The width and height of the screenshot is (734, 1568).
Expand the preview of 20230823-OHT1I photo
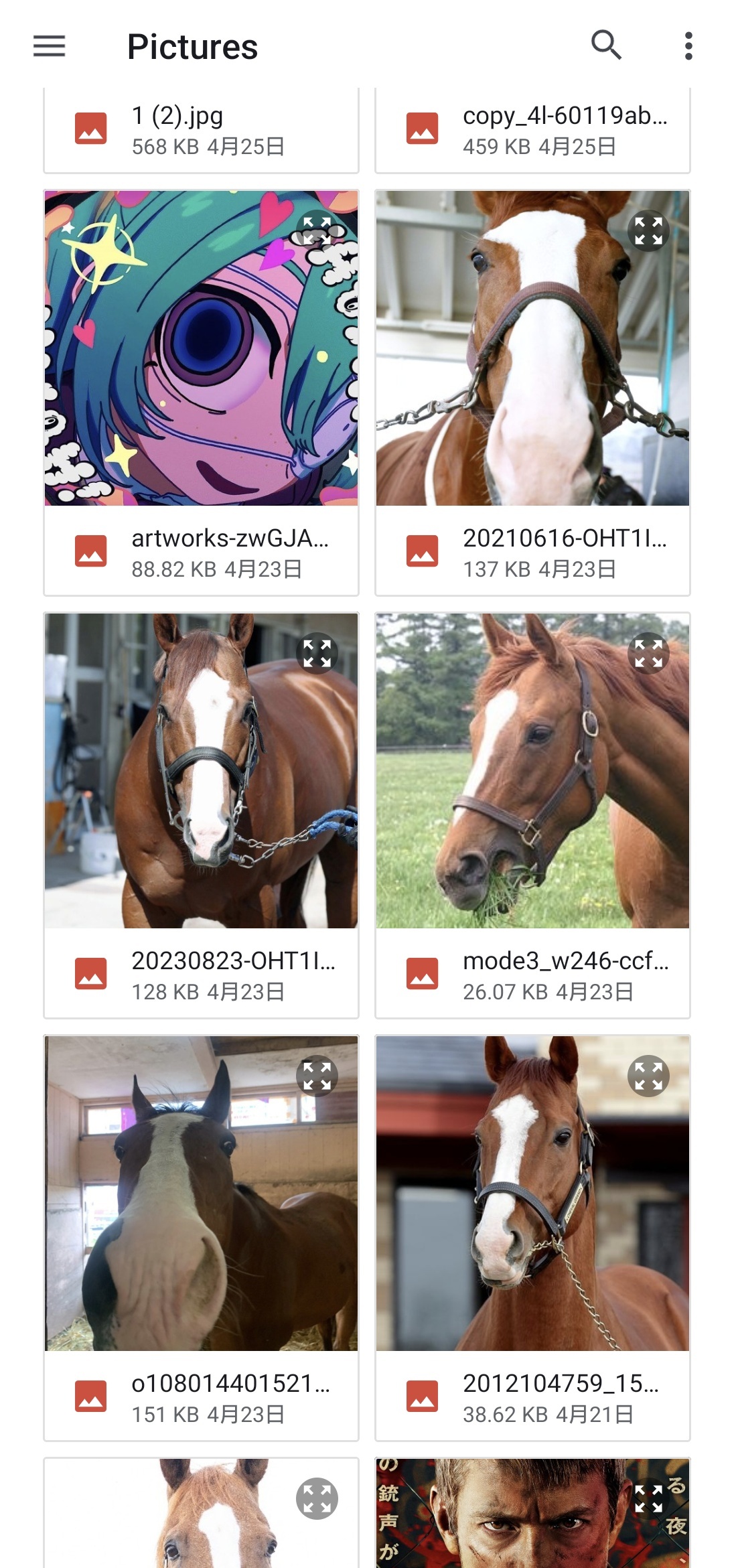(x=317, y=653)
